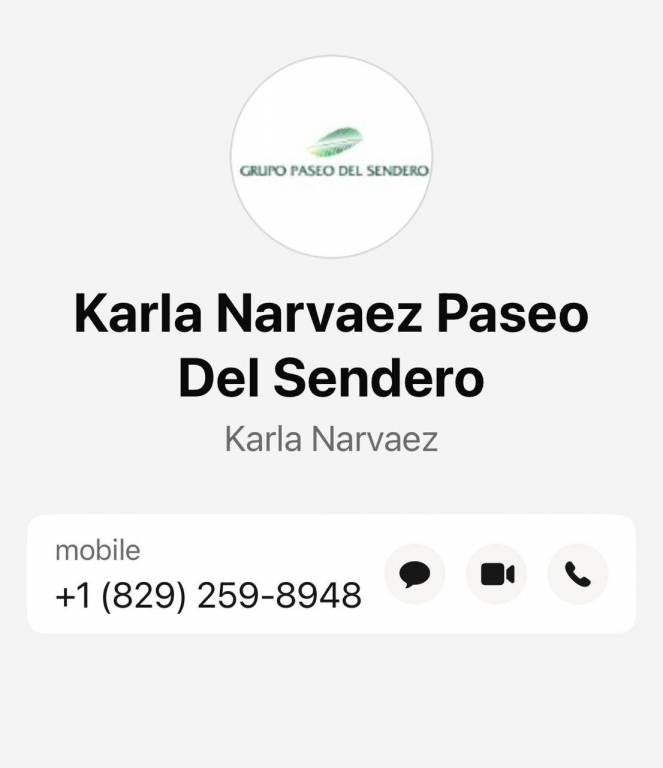The width and height of the screenshot is (663, 768).
Task: Send a message to Karla Narvaez
Action: pyautogui.click(x=415, y=574)
